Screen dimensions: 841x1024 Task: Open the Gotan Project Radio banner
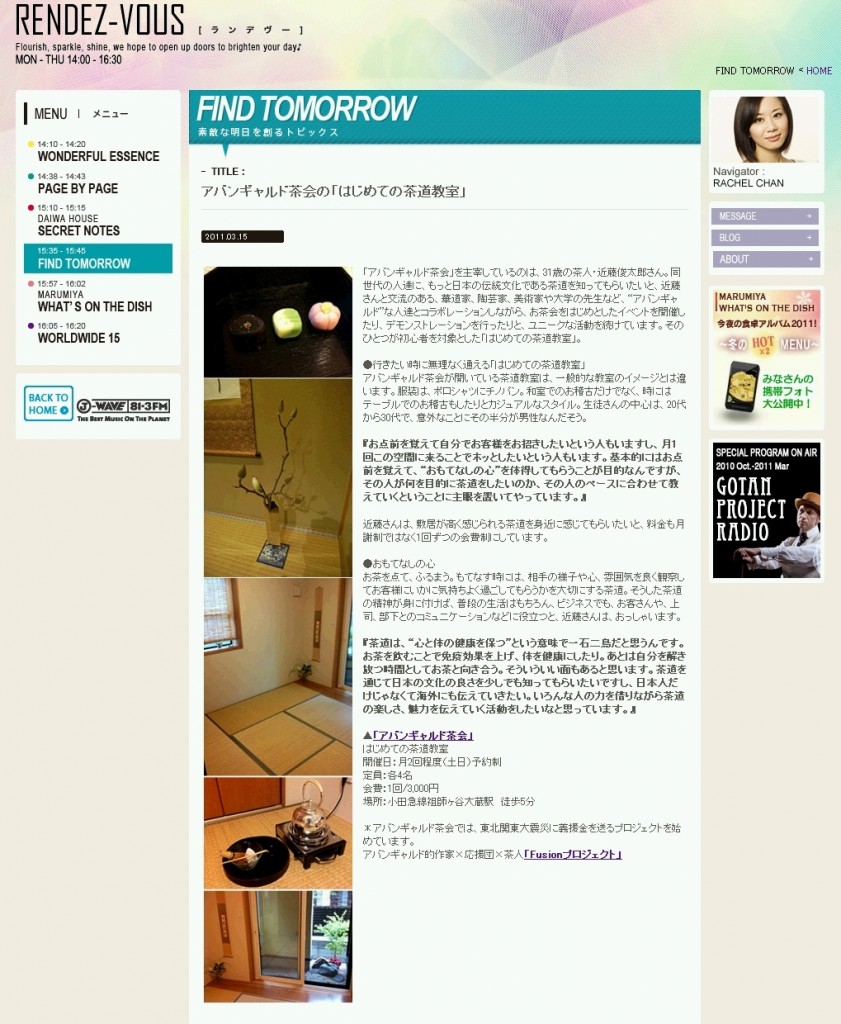pyautogui.click(x=766, y=510)
